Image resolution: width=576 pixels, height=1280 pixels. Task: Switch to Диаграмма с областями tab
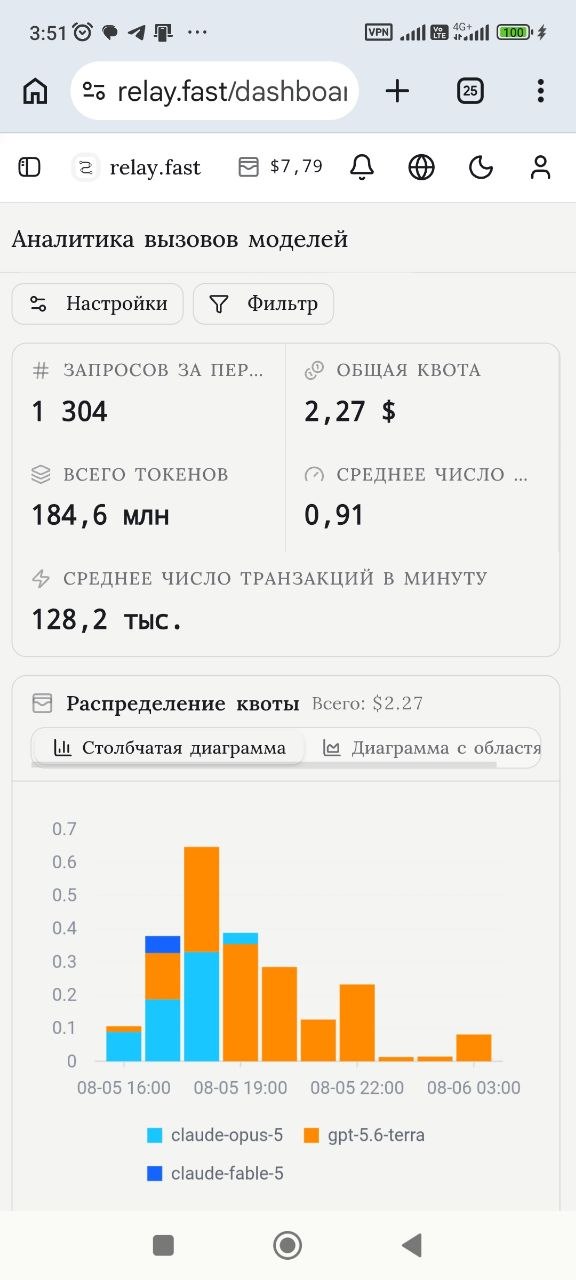430,747
